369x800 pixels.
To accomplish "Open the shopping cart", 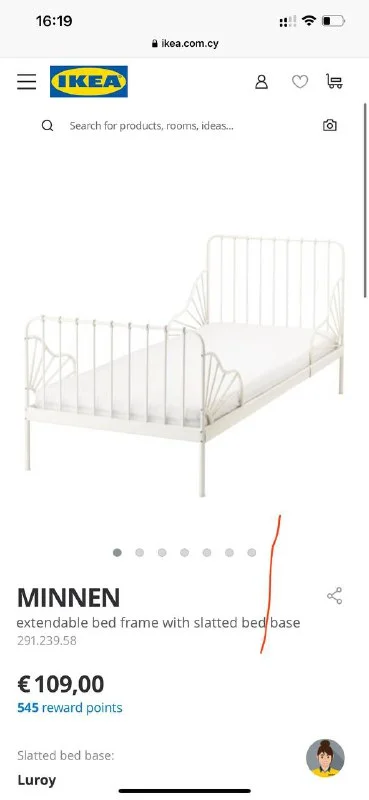I will pos(334,81).
